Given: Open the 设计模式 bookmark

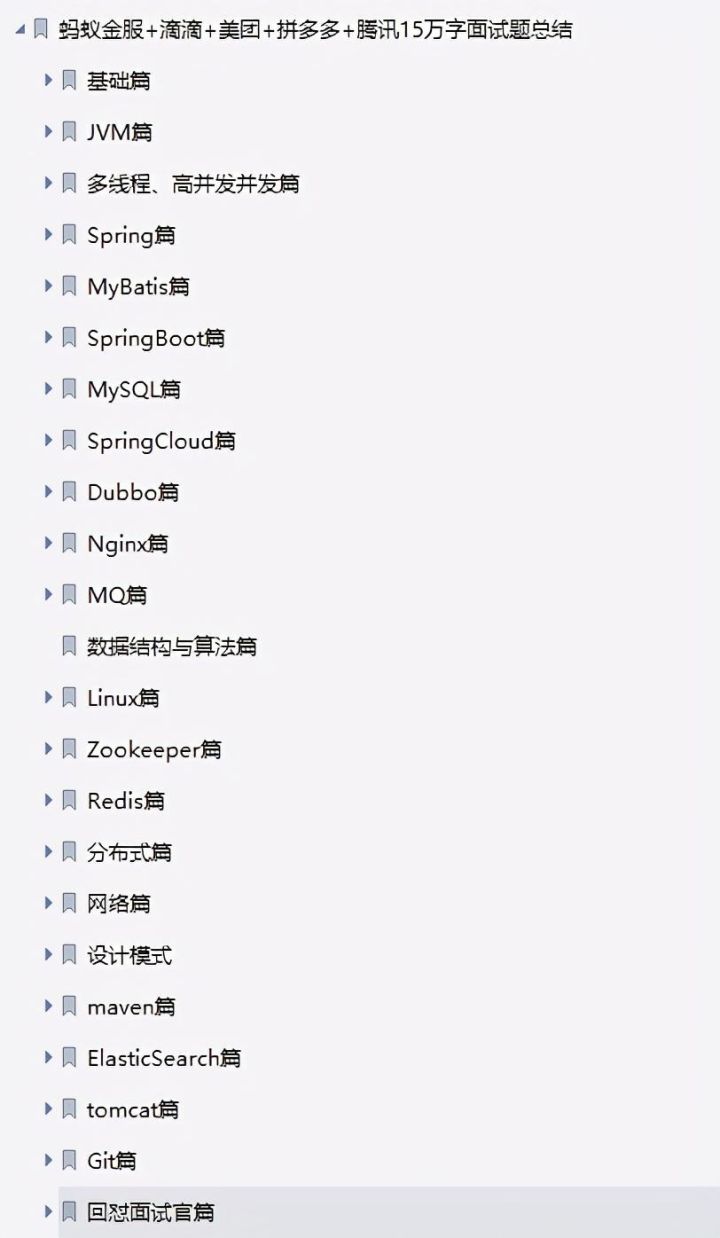Looking at the screenshot, I should point(129,956).
